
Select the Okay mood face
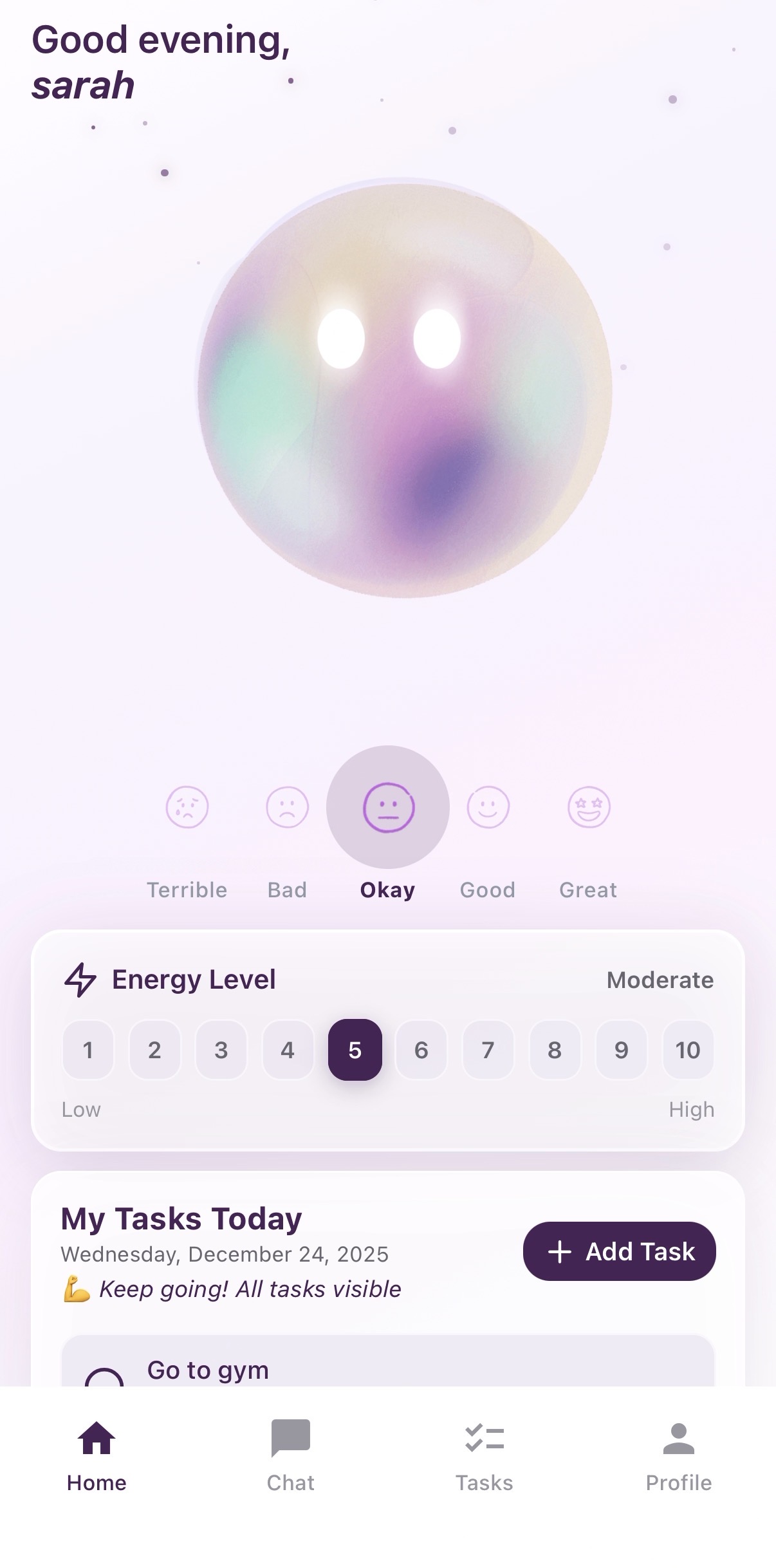click(388, 807)
